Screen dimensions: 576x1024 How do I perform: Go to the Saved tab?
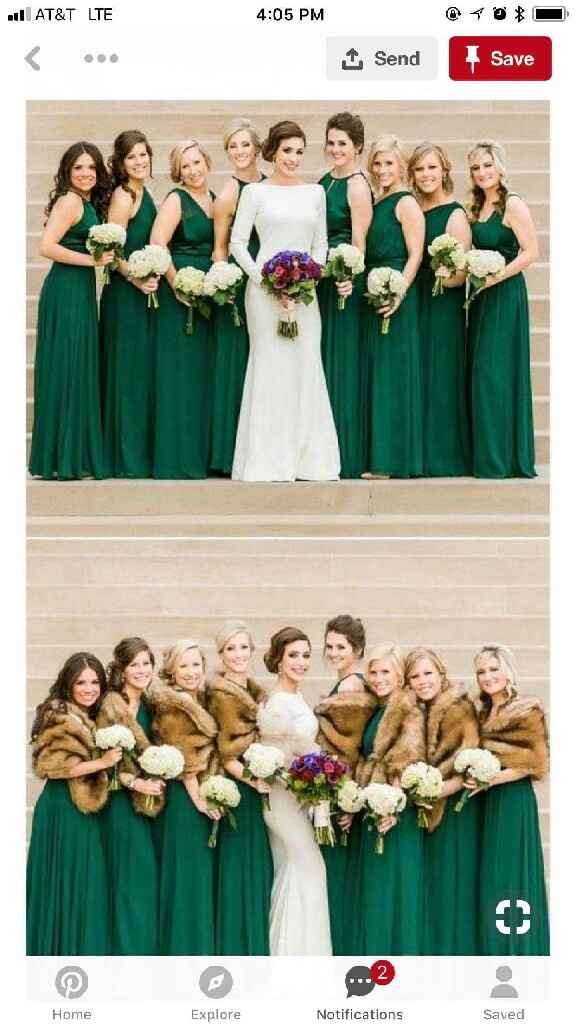(504, 993)
